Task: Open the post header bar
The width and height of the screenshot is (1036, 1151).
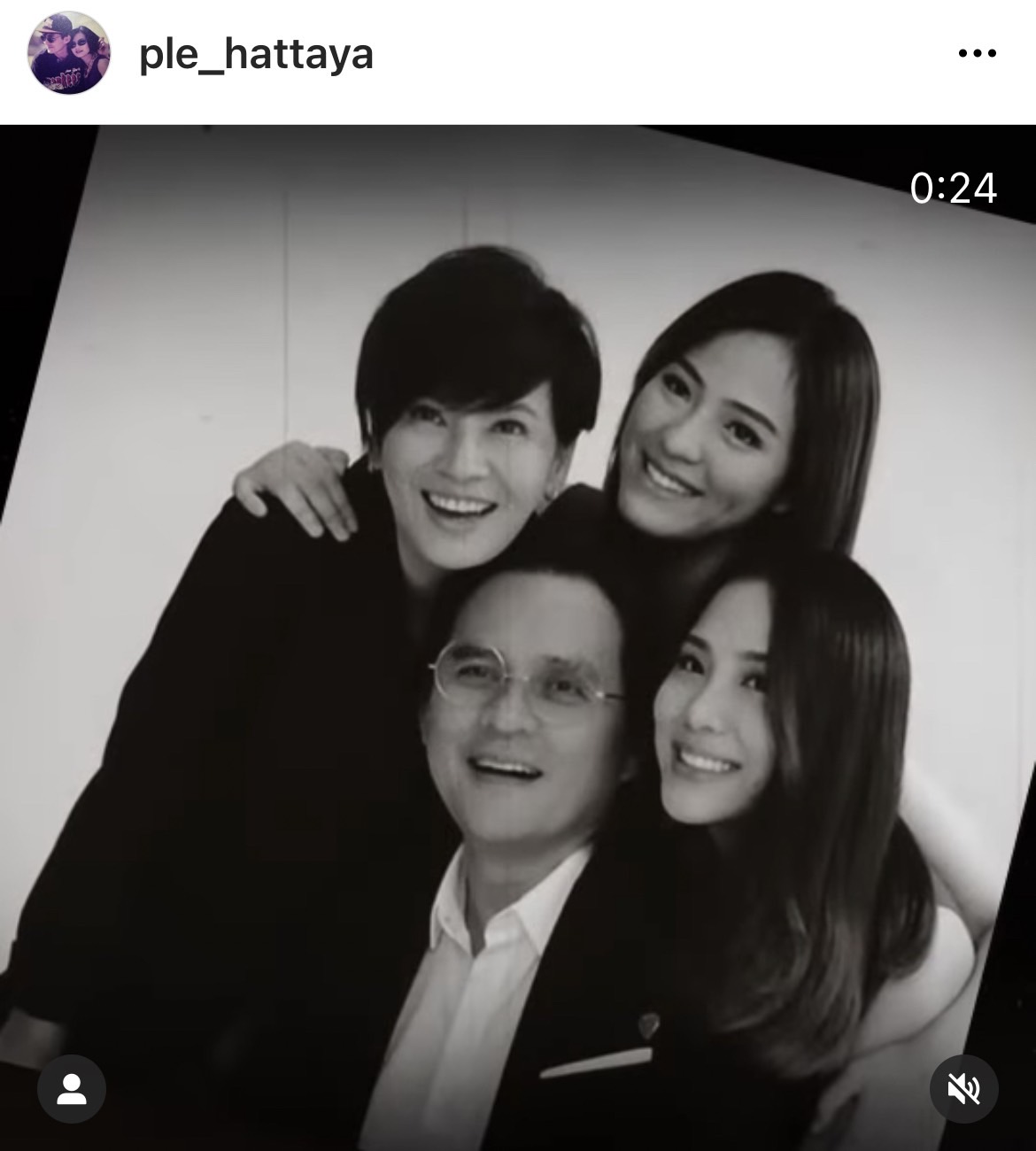Action: (518, 55)
